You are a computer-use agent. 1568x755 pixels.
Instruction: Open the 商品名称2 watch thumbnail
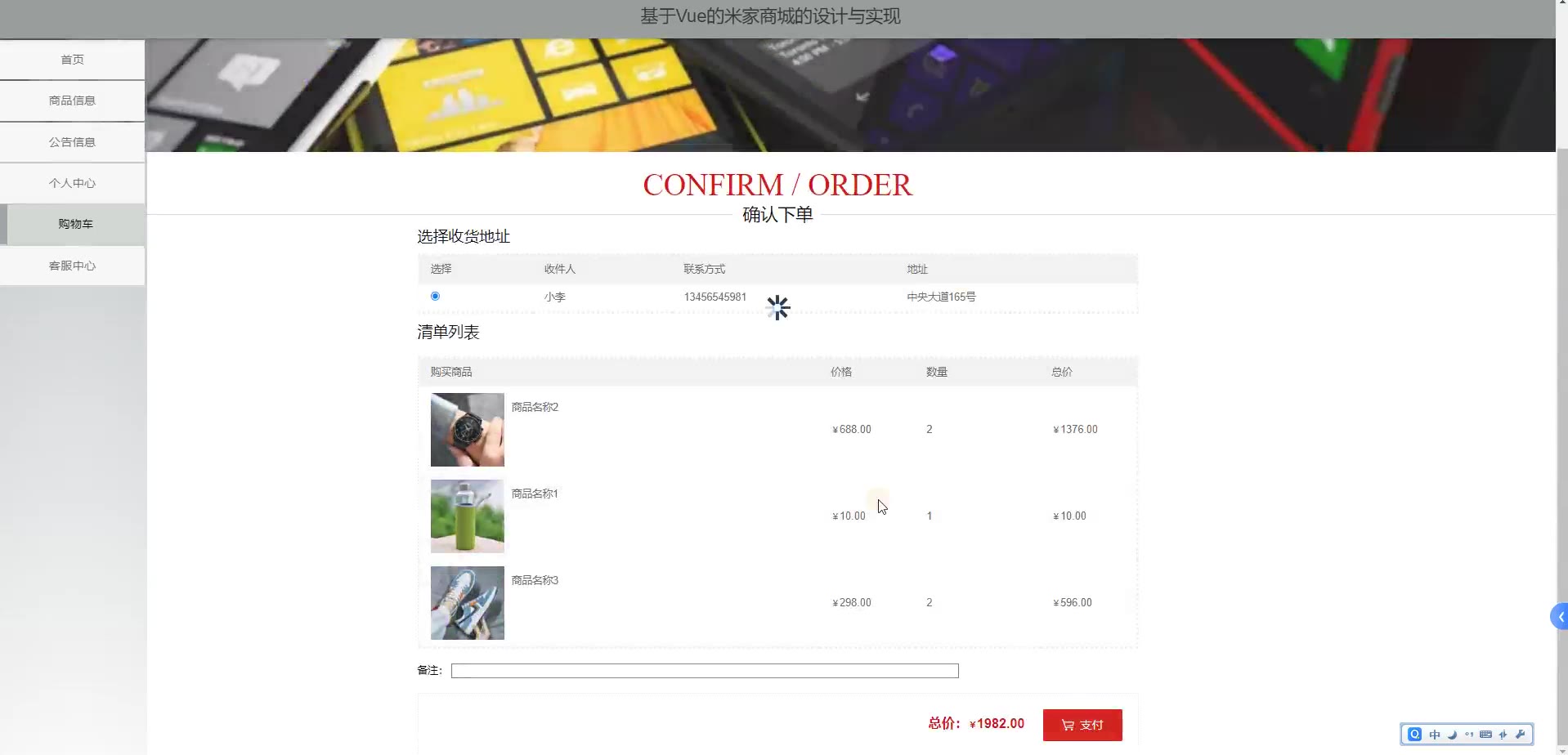click(467, 430)
